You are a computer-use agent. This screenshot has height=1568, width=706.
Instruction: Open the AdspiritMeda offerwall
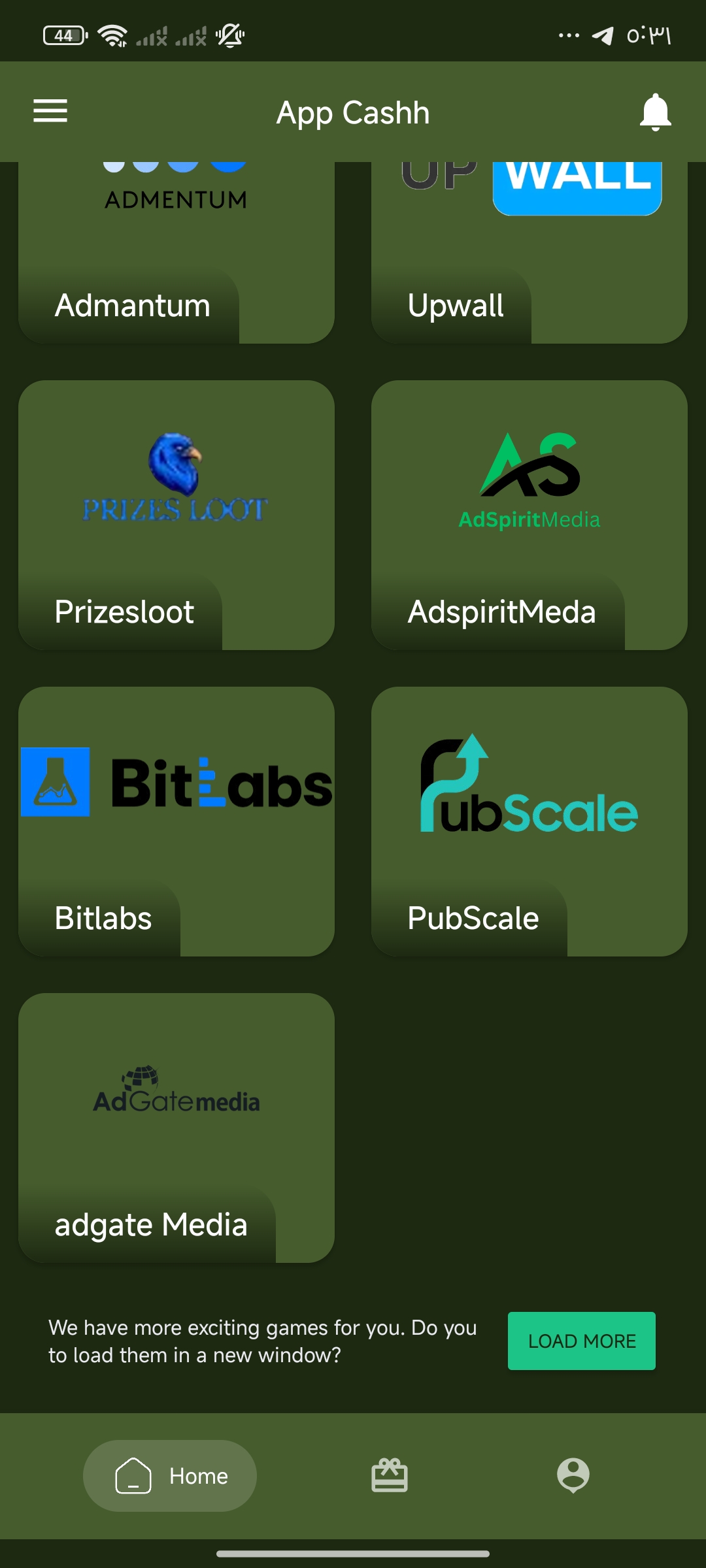(x=529, y=515)
